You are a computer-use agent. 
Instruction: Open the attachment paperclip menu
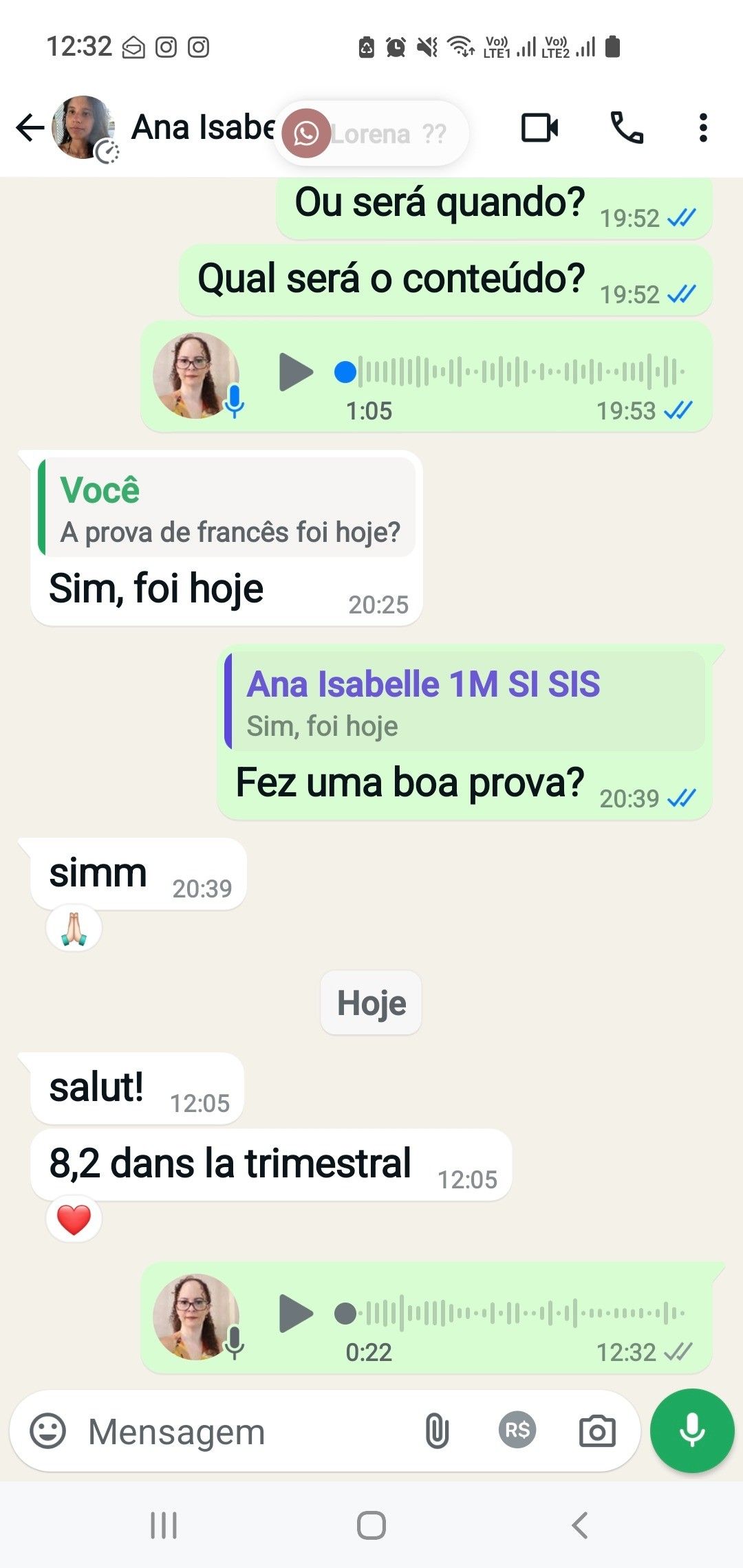coord(437,1432)
